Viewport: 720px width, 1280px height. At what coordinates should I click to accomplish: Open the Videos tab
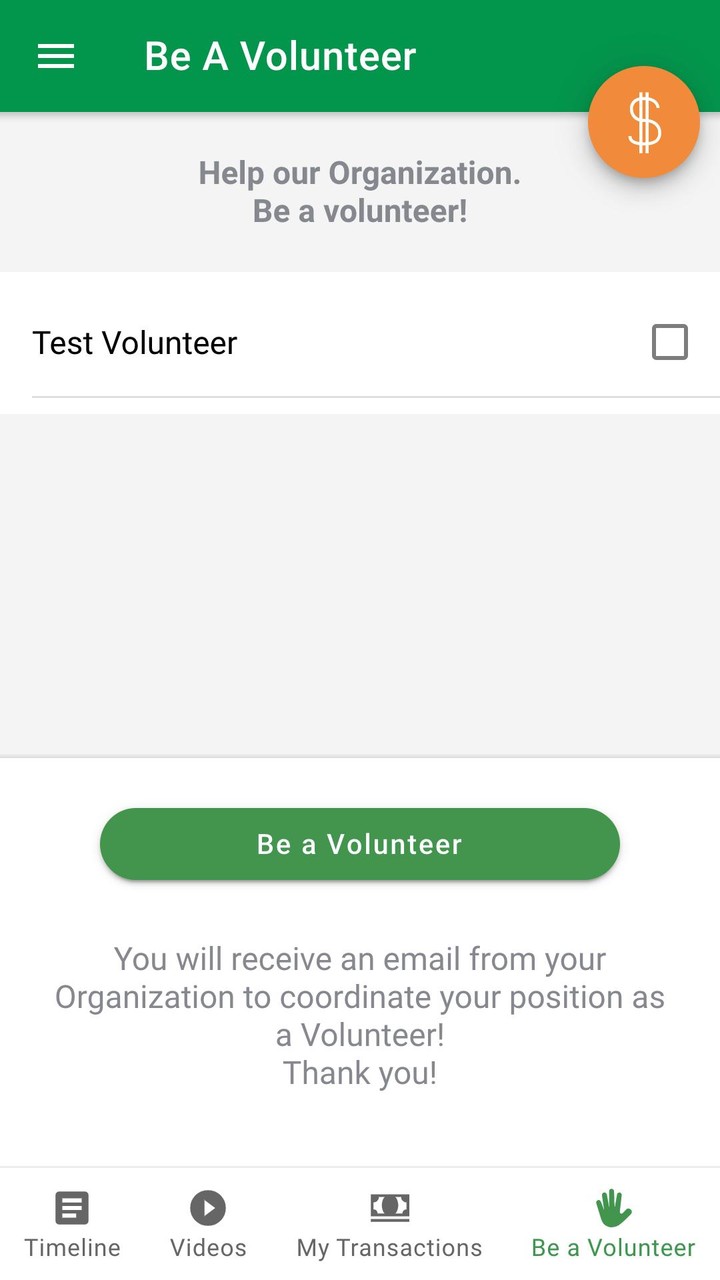[208, 1224]
